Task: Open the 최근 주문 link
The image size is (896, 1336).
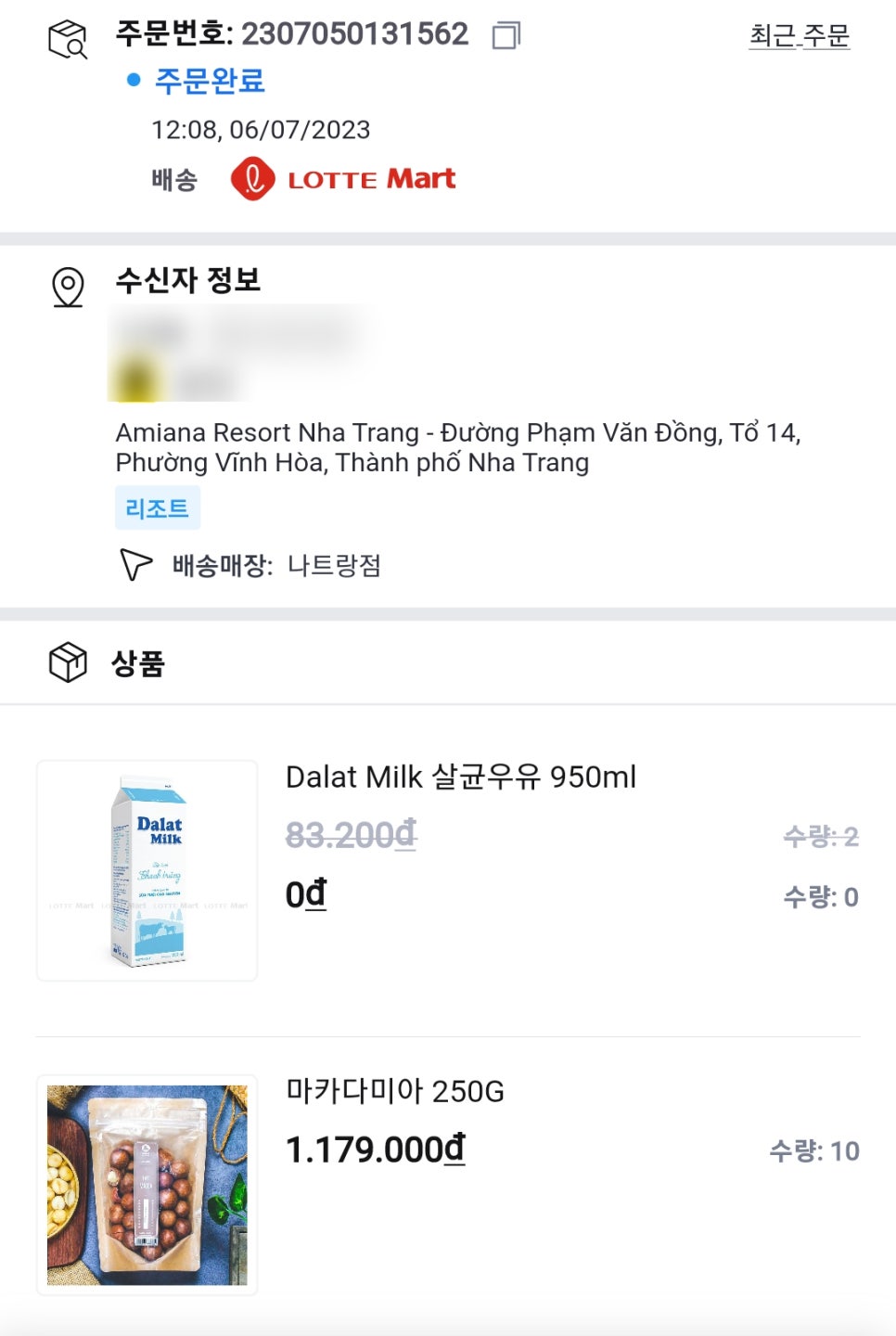Action: 799,35
